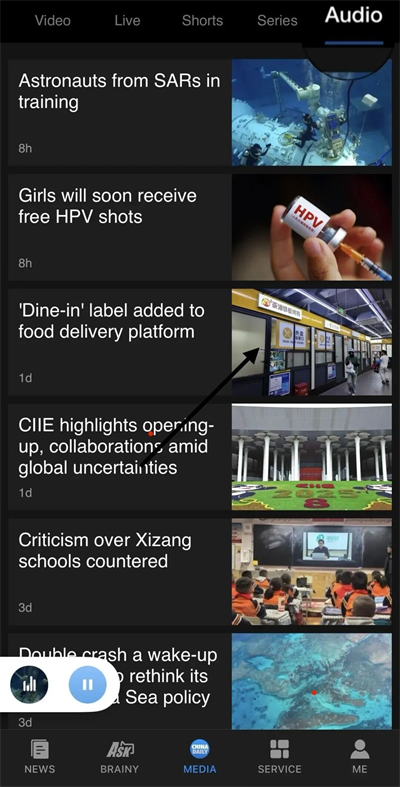Open the now-playing audio cover
This screenshot has width=400, height=787.
pyautogui.click(x=29, y=684)
